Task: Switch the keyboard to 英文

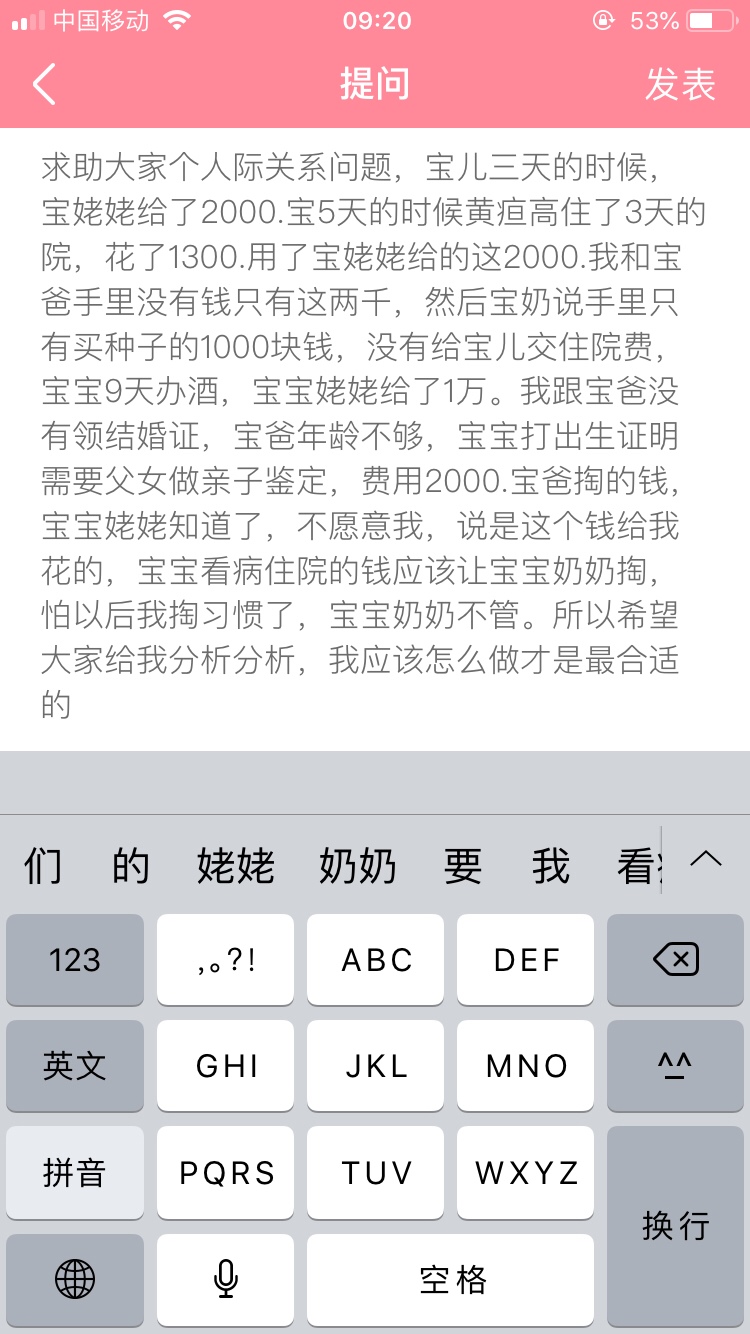Action: pyautogui.click(x=75, y=1066)
